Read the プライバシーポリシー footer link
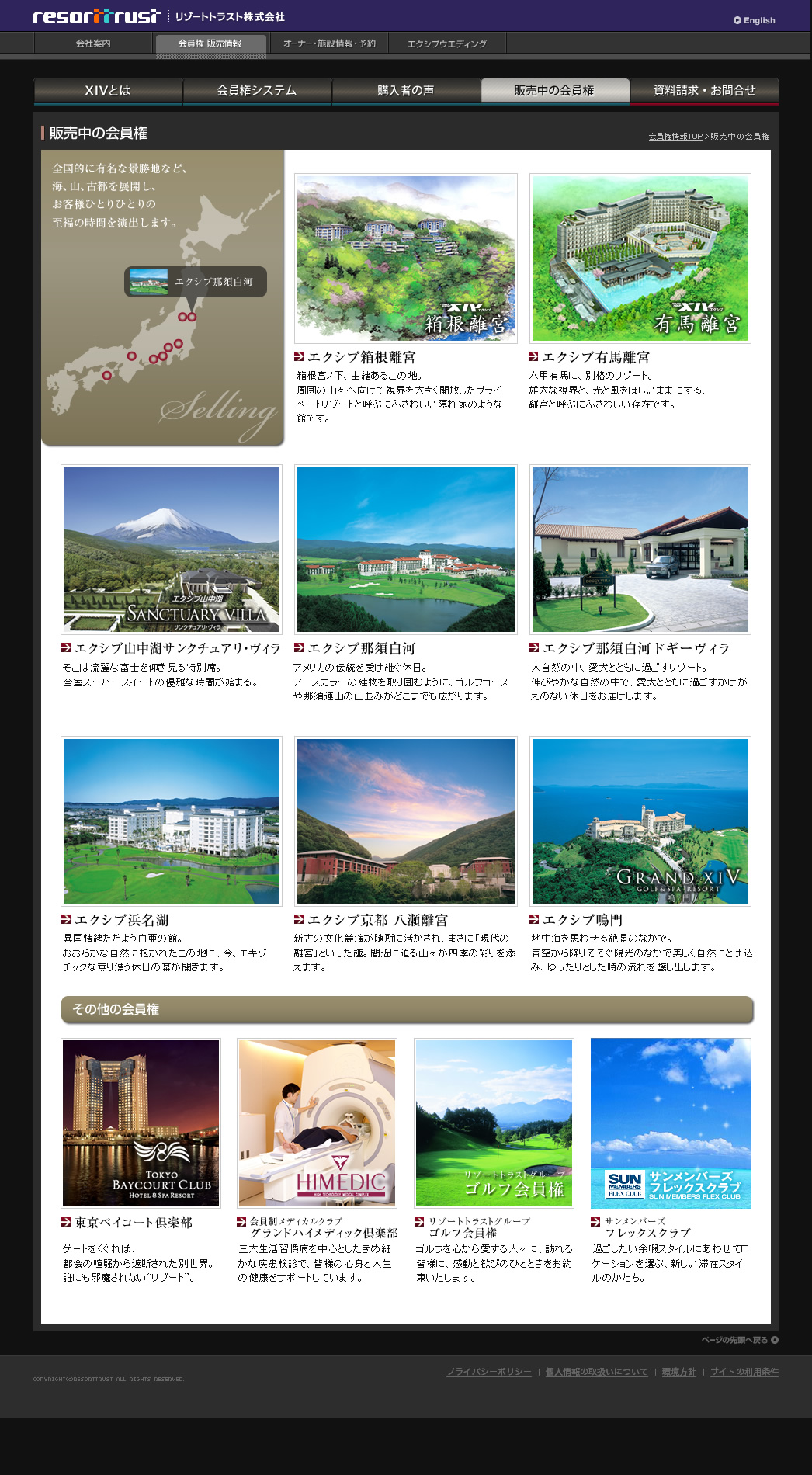Viewport: 812px width, 1475px height. tap(489, 1372)
